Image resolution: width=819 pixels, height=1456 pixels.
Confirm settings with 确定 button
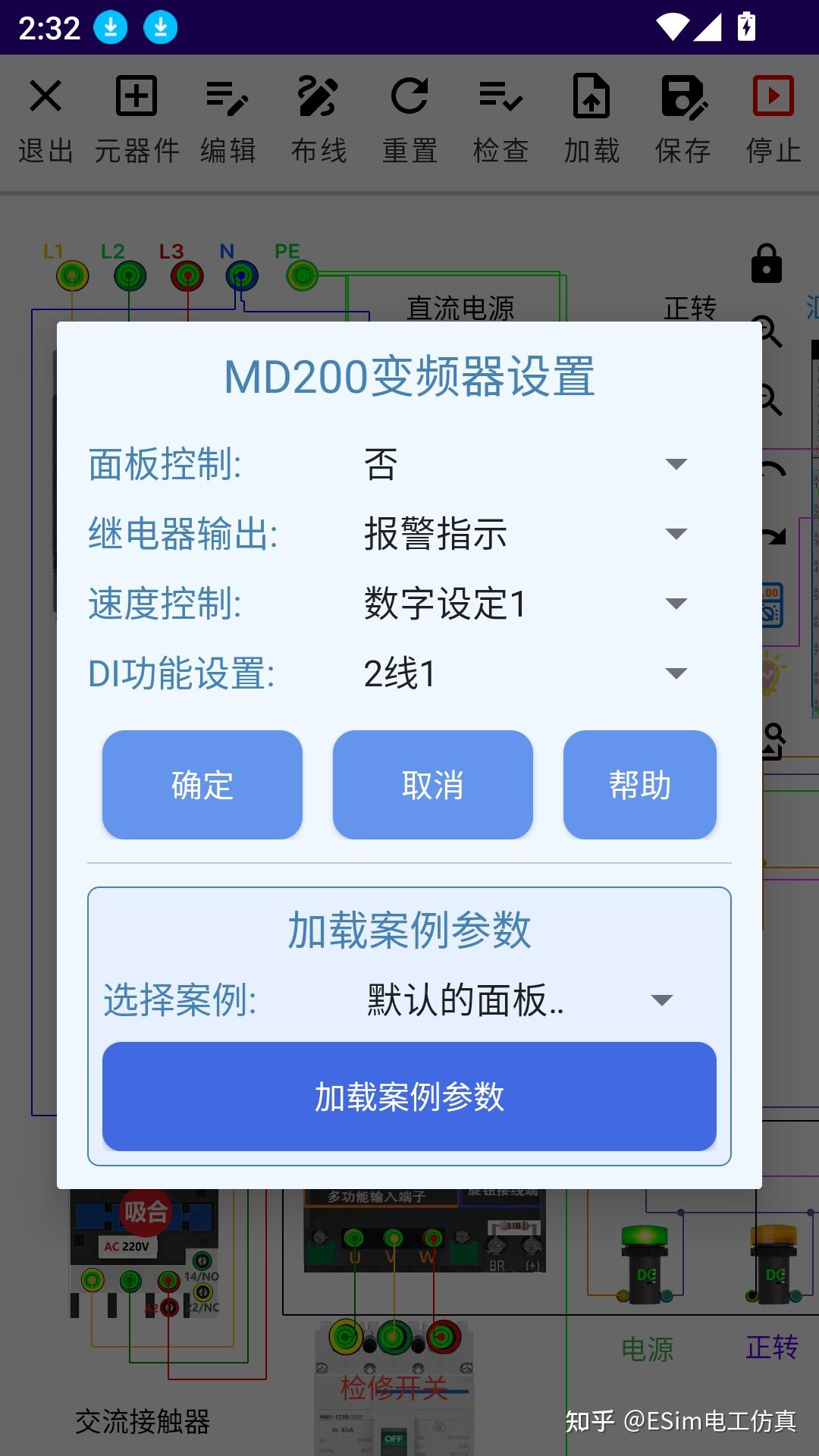pos(202,786)
